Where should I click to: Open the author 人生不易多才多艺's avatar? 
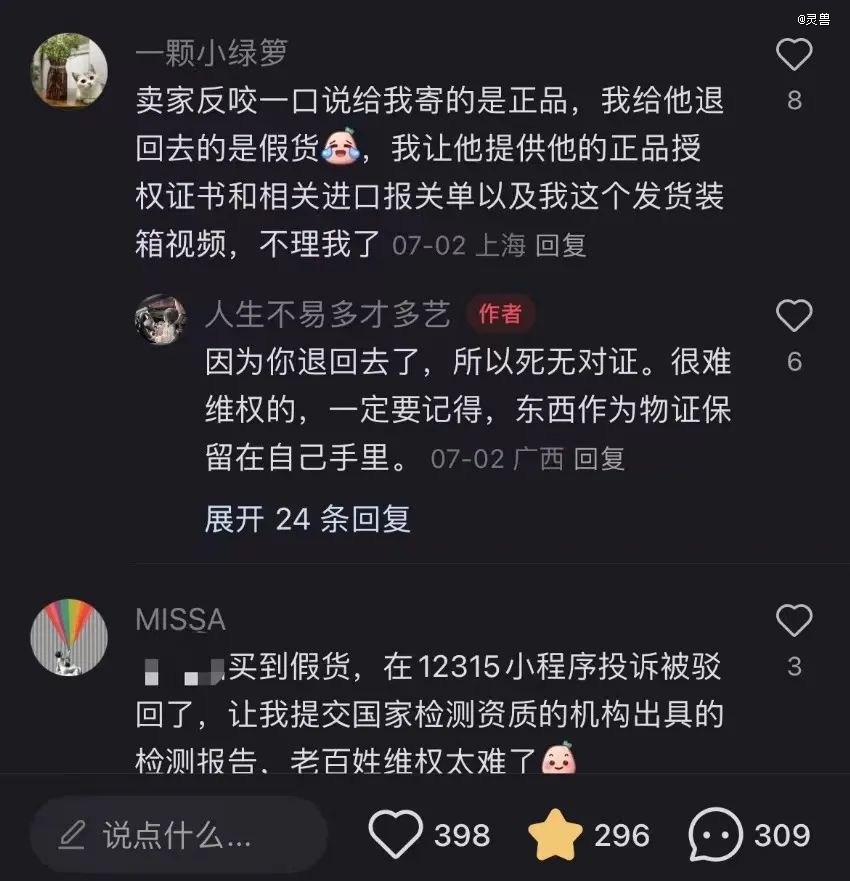coord(161,319)
